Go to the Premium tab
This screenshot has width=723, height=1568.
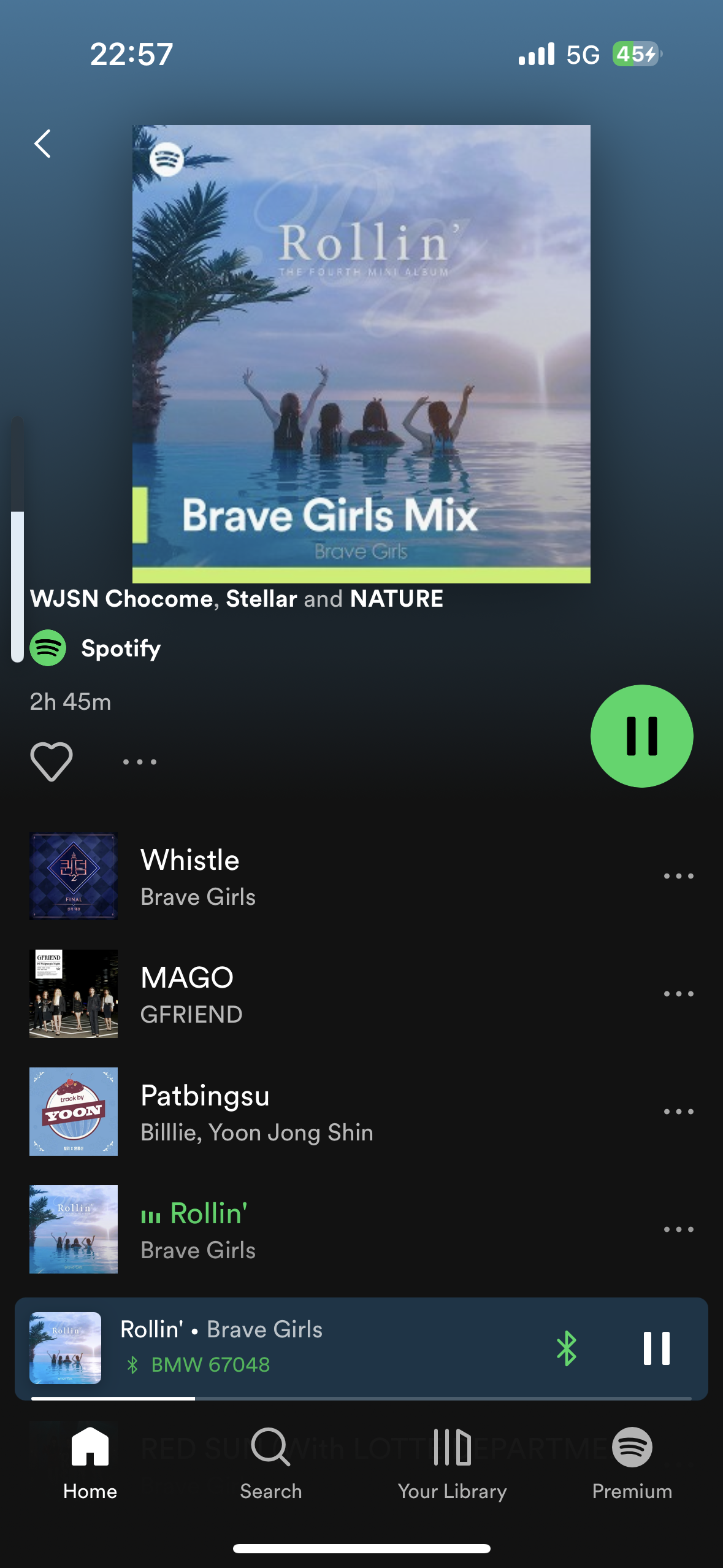pyautogui.click(x=632, y=1463)
